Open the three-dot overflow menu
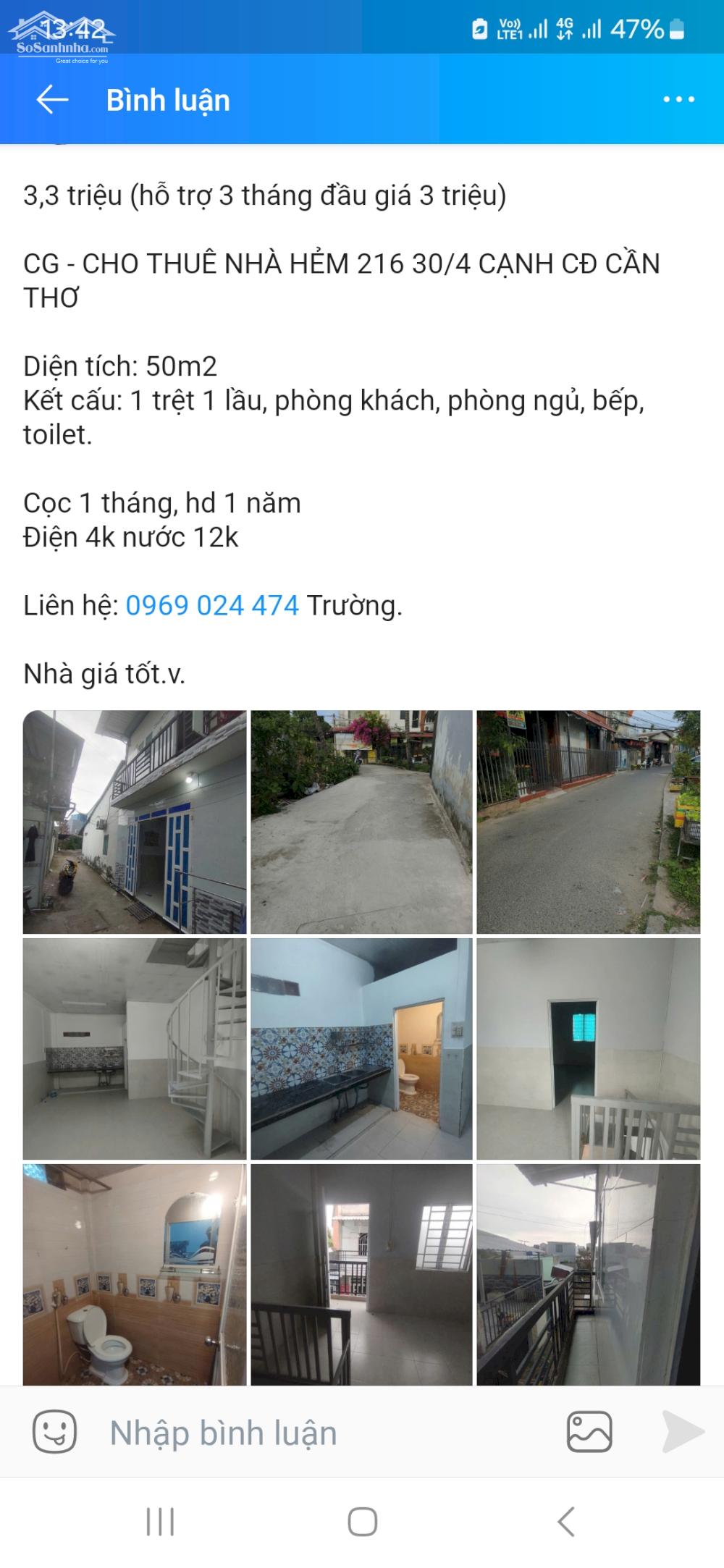 click(x=678, y=100)
